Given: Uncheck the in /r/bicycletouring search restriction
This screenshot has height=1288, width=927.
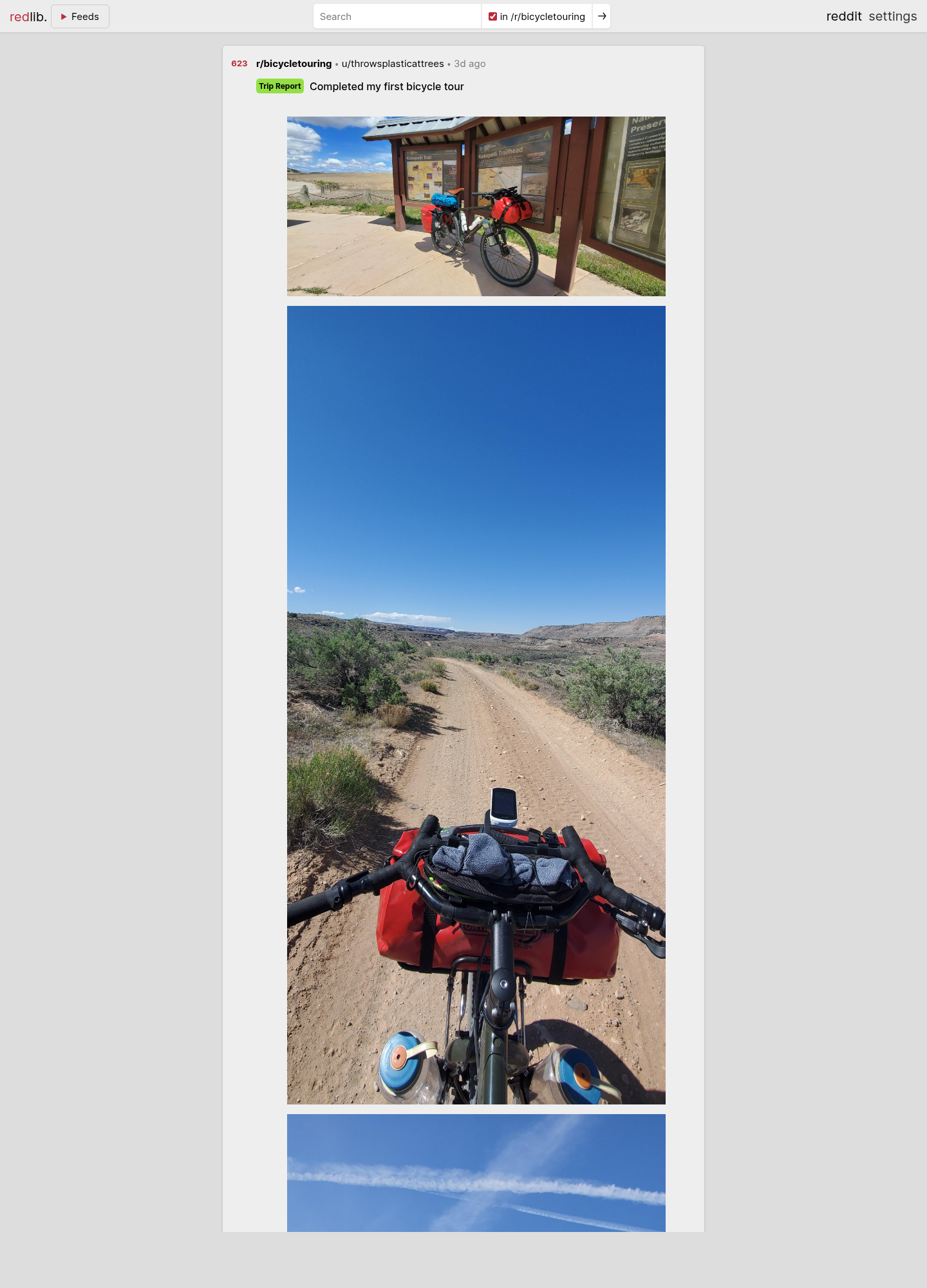Looking at the screenshot, I should (x=492, y=17).
